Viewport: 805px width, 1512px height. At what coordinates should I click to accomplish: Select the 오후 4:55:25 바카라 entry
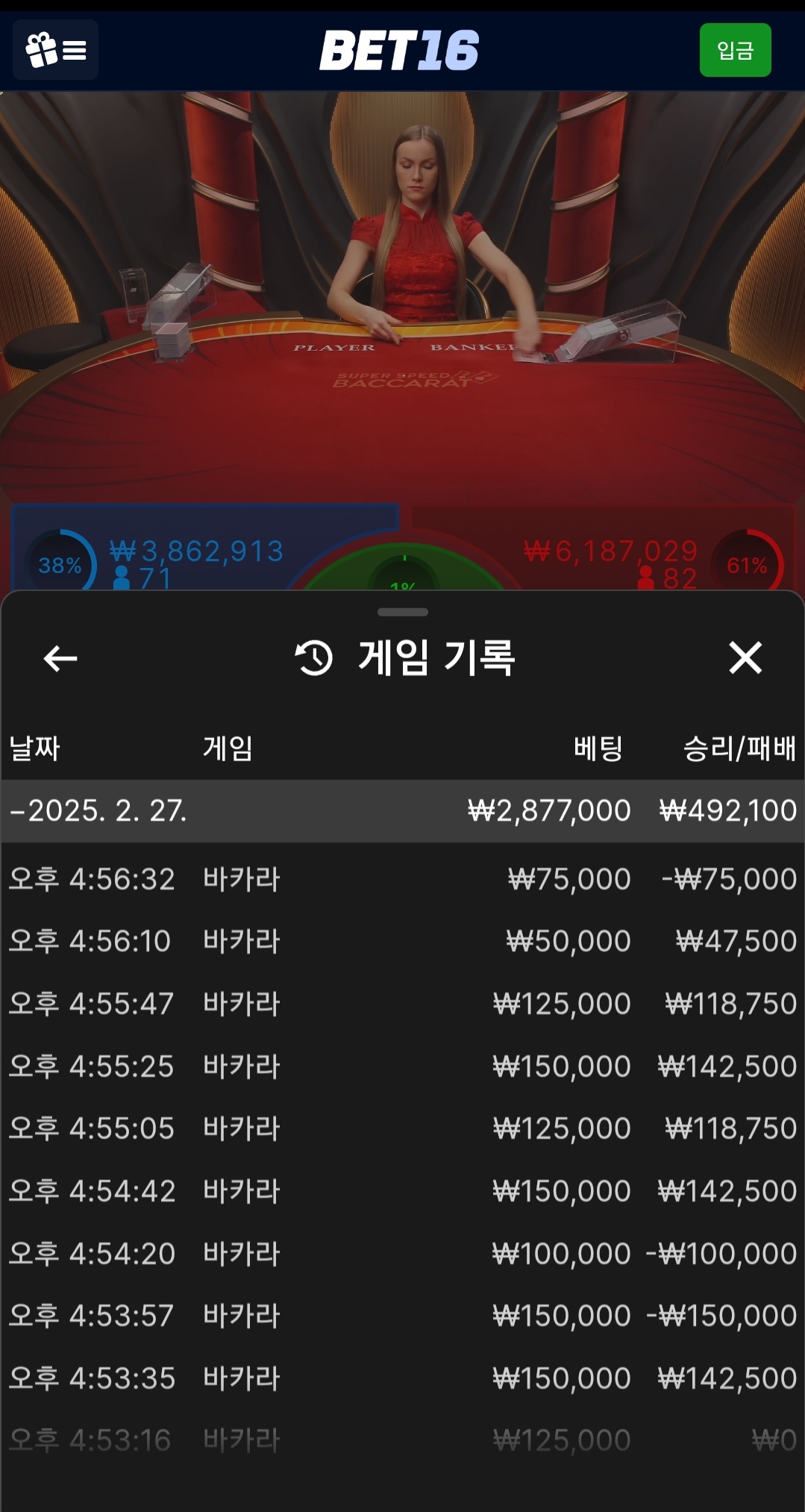(402, 1066)
